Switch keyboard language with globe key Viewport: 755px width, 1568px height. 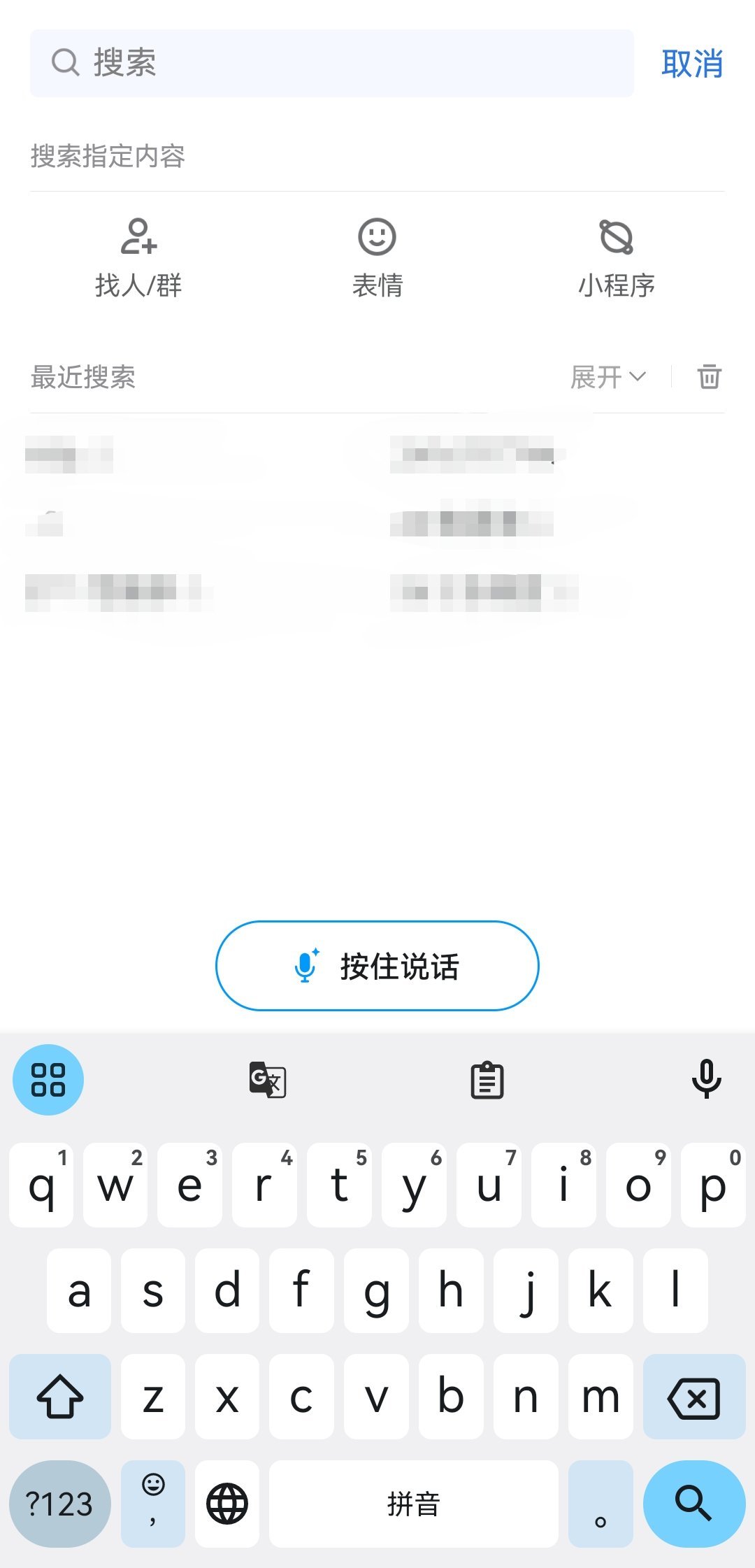point(227,1504)
